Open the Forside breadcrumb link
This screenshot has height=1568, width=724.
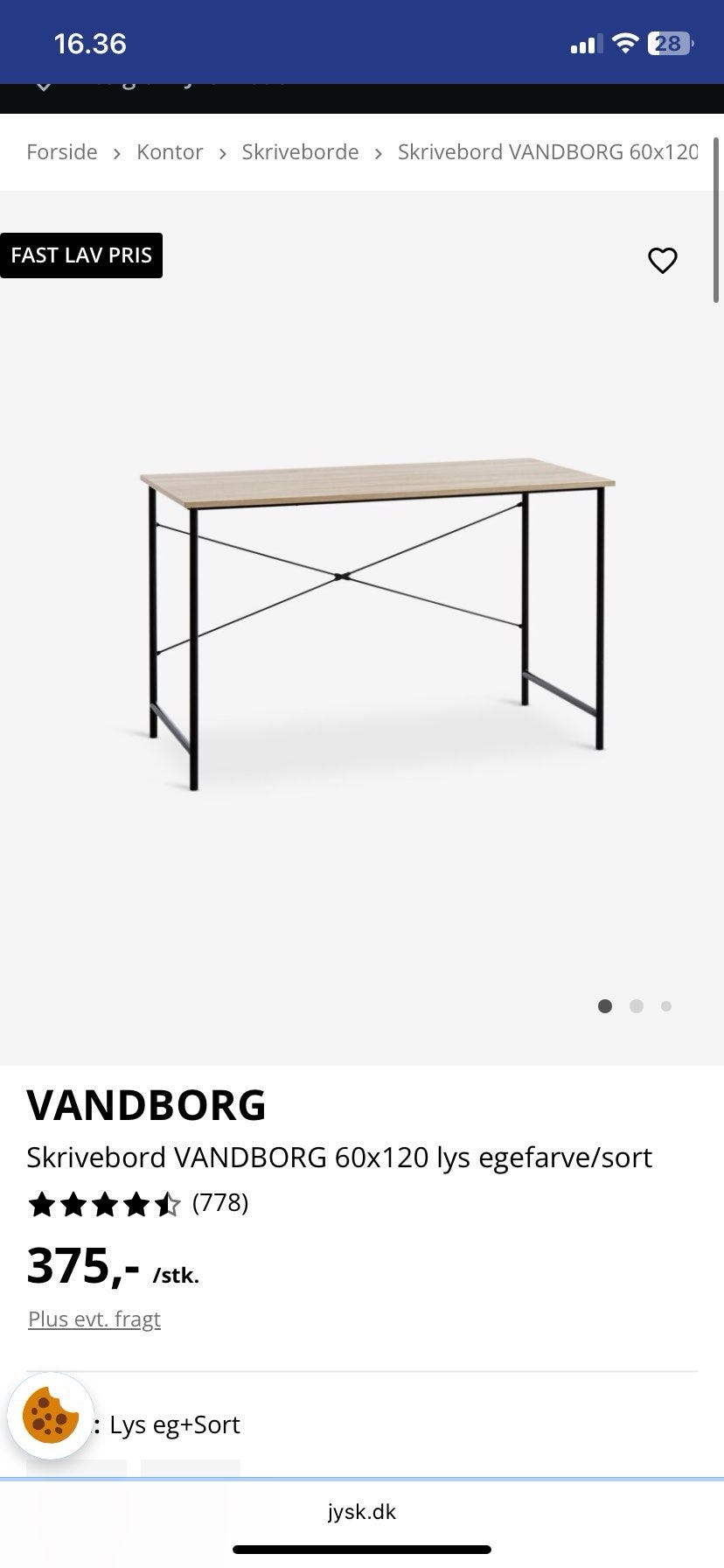coord(61,151)
